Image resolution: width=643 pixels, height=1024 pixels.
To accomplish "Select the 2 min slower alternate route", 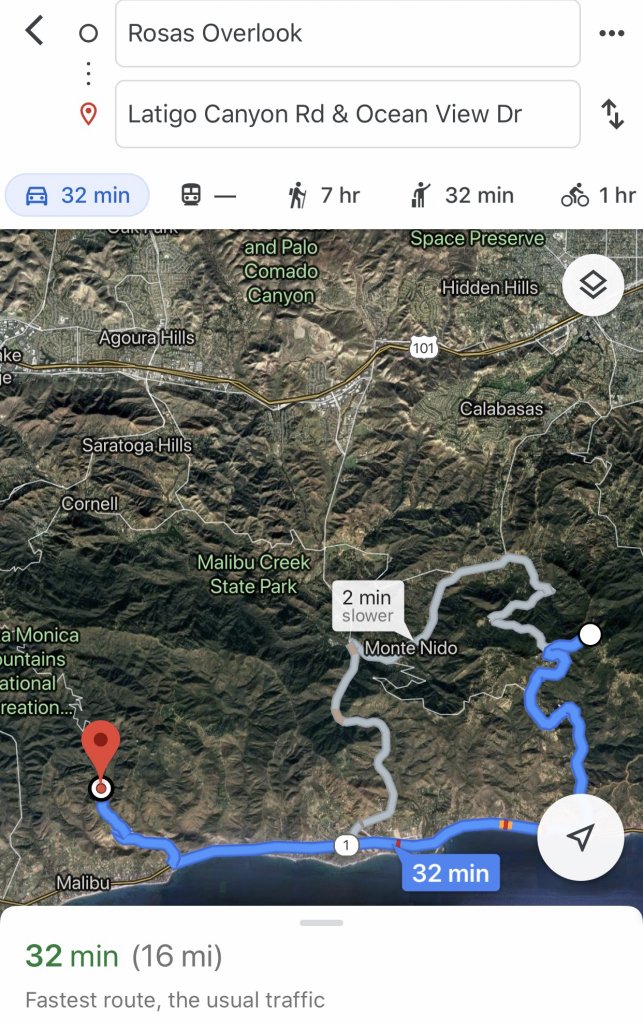I will pyautogui.click(x=367, y=606).
